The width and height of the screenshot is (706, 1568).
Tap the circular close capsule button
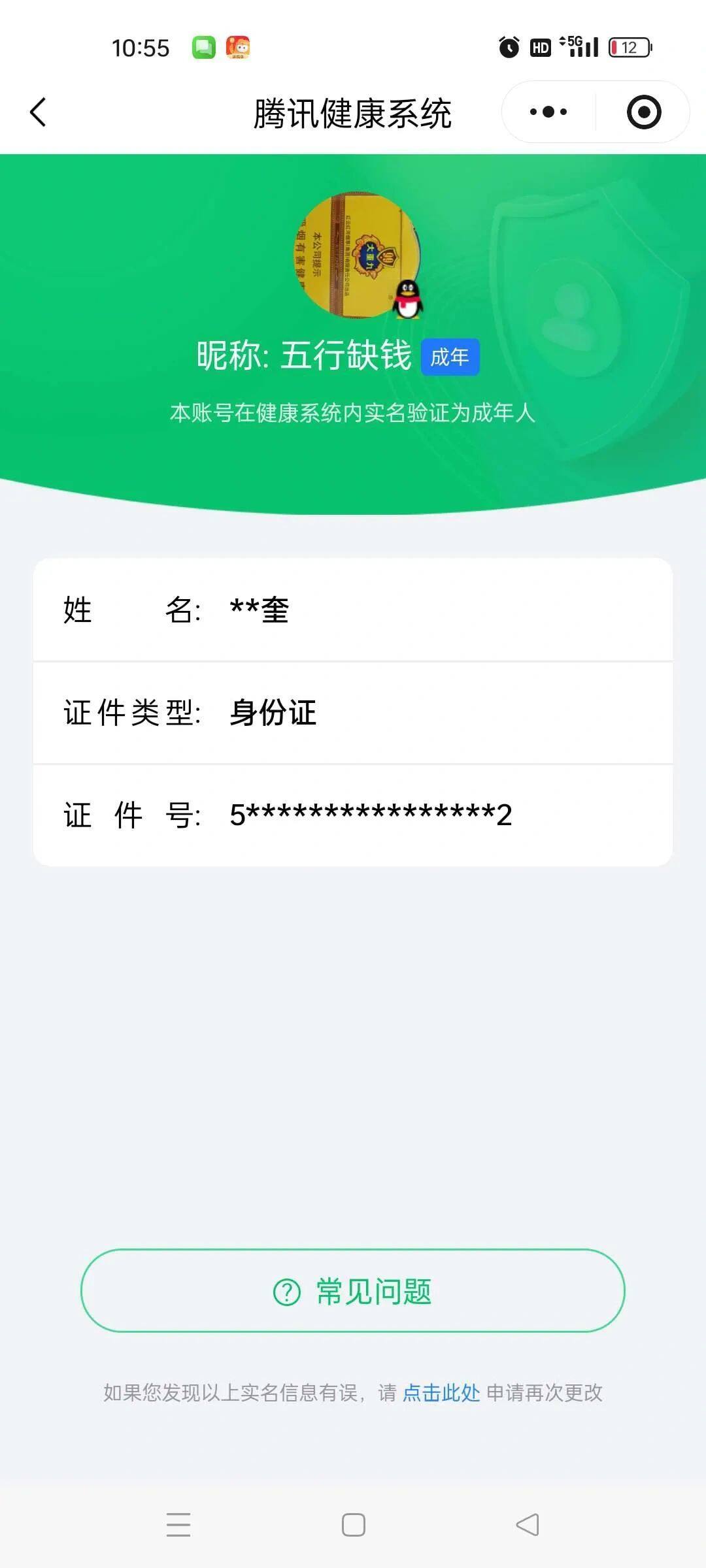(x=643, y=112)
